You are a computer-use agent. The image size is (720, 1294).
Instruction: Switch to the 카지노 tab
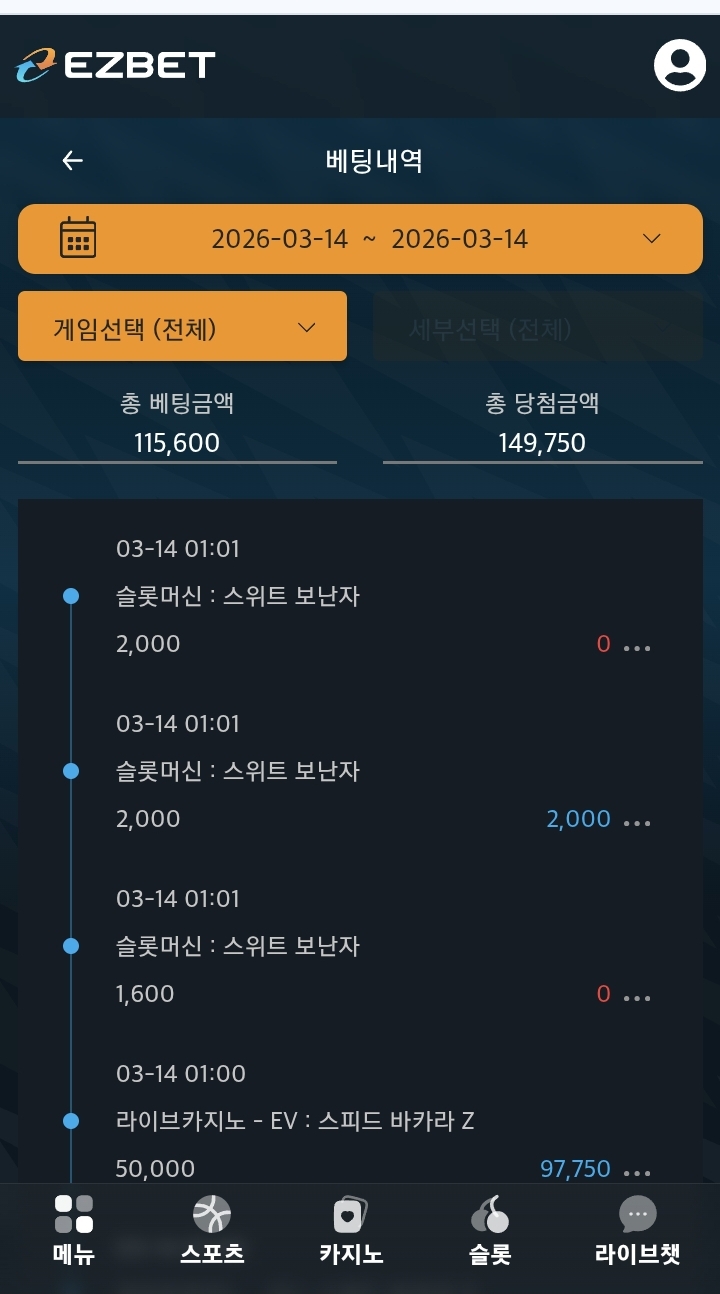(351, 1230)
